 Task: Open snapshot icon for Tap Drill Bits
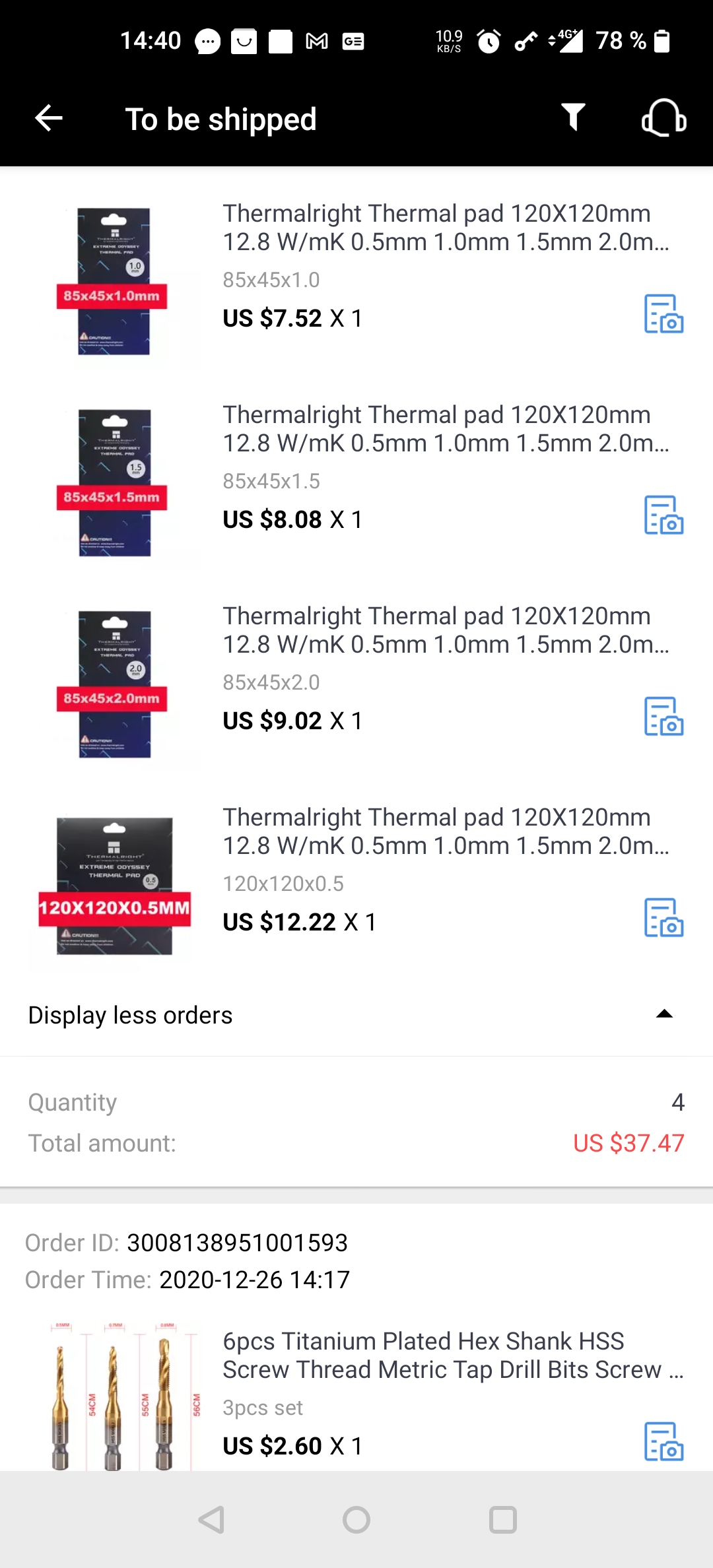tap(663, 1441)
